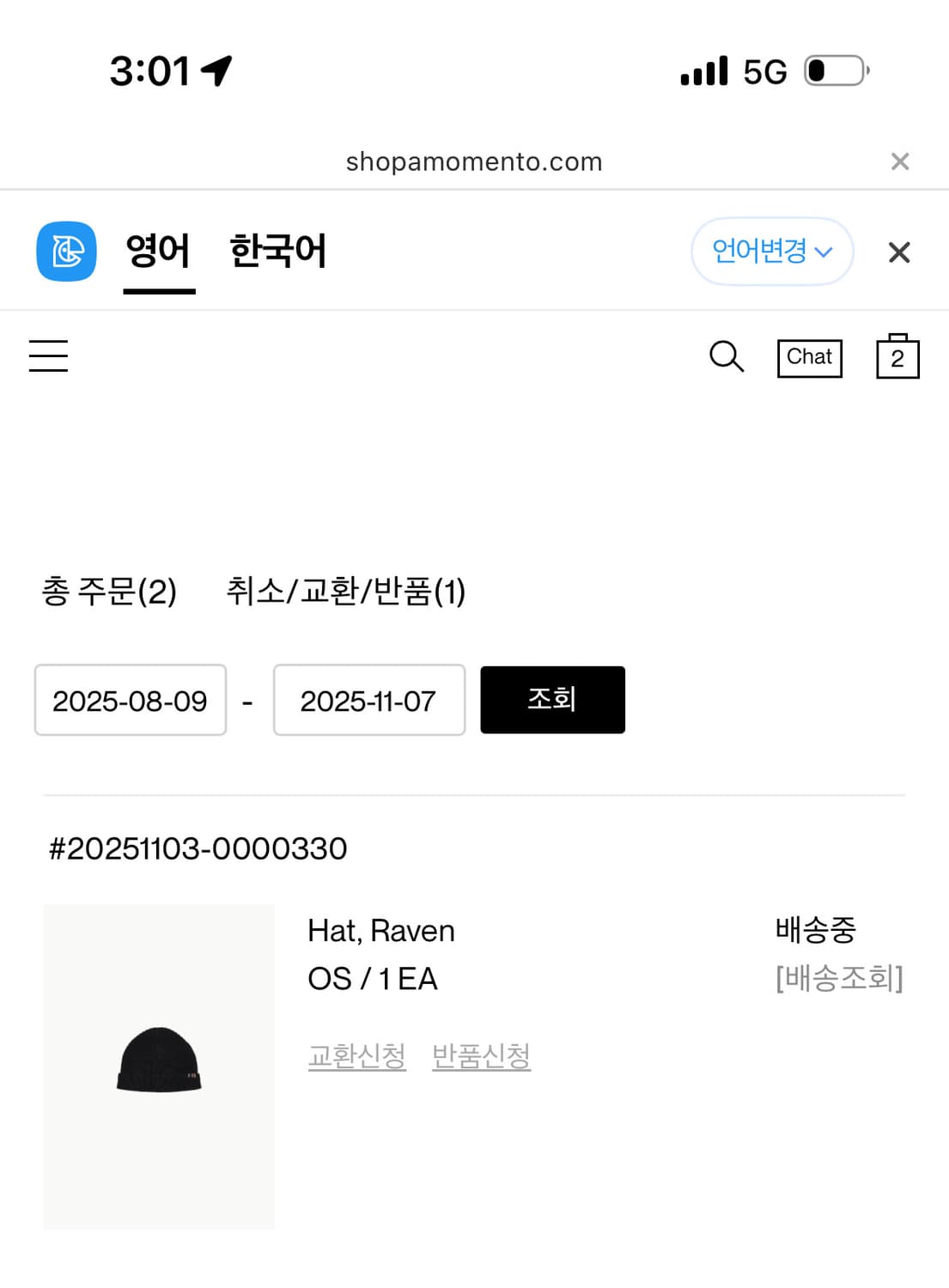Request exchange via 교환신청 link

[x=356, y=1055]
